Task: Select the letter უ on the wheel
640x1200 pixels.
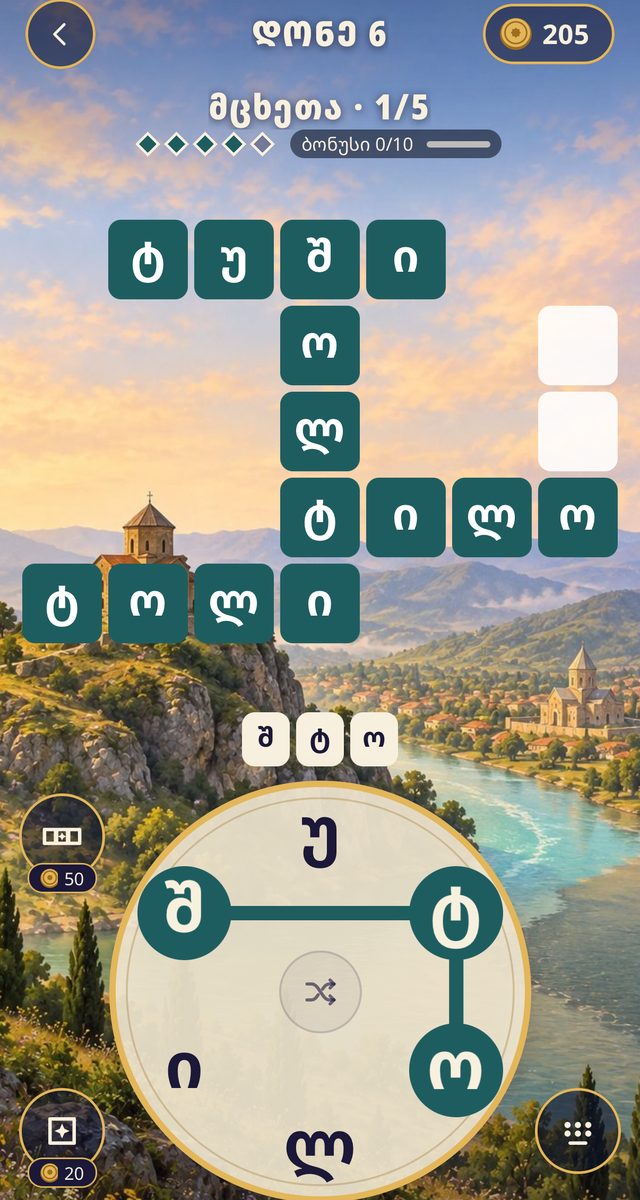Action: click(320, 843)
